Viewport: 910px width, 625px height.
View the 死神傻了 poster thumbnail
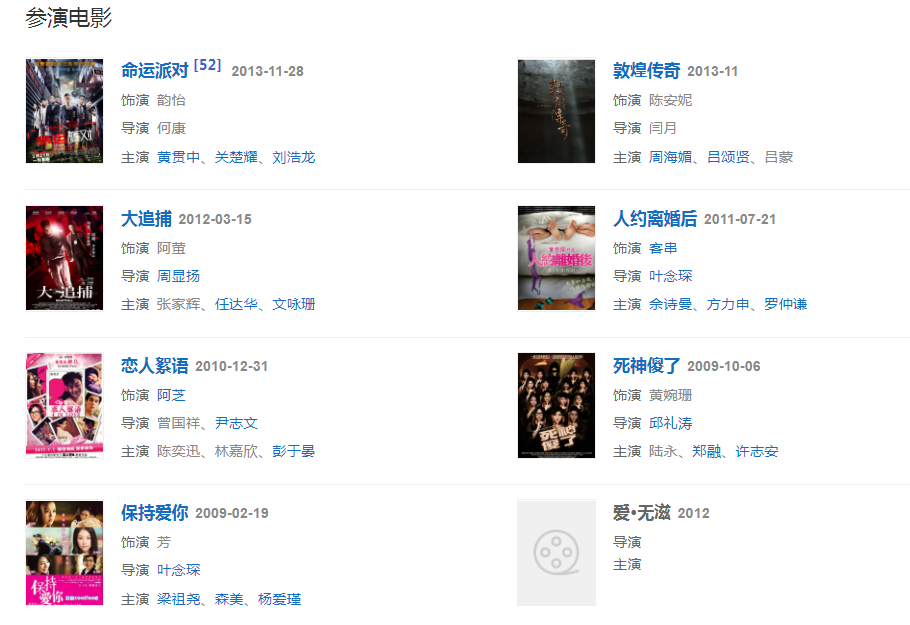coord(556,405)
